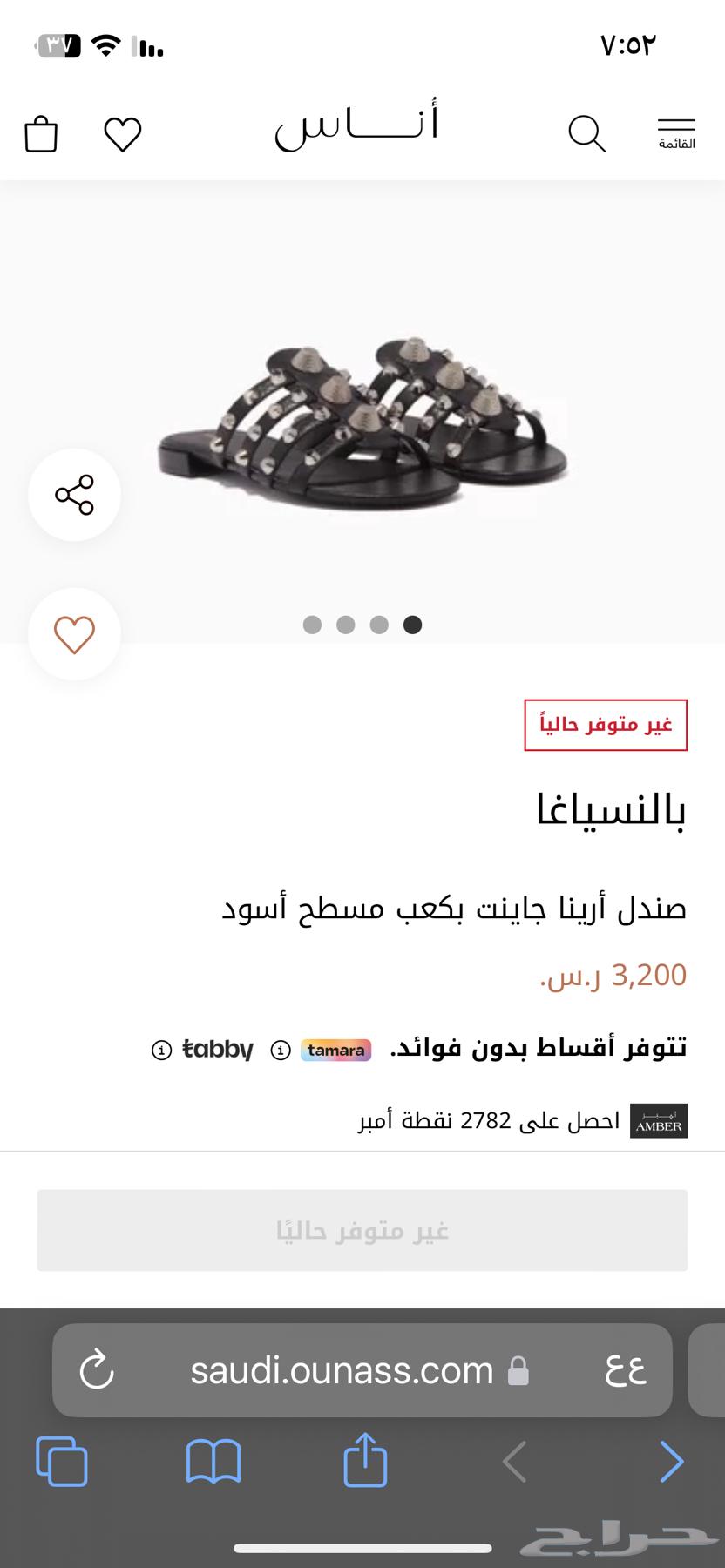725x1568 pixels.
Task: Open the shopping bag
Action: click(40, 134)
